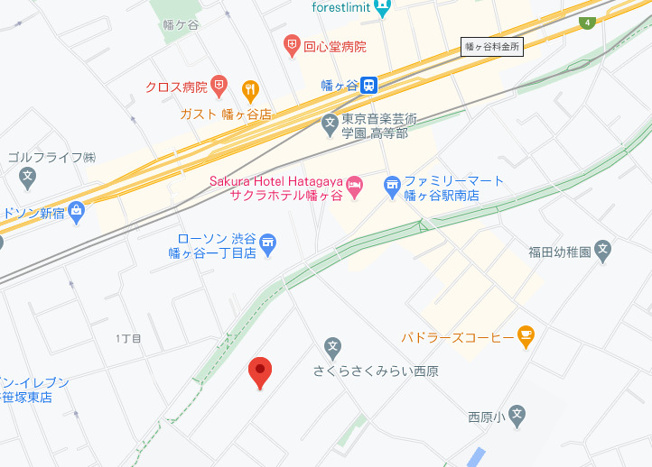Tap the 西原小 school marker
Screen dimensions: 652x467
517,416
